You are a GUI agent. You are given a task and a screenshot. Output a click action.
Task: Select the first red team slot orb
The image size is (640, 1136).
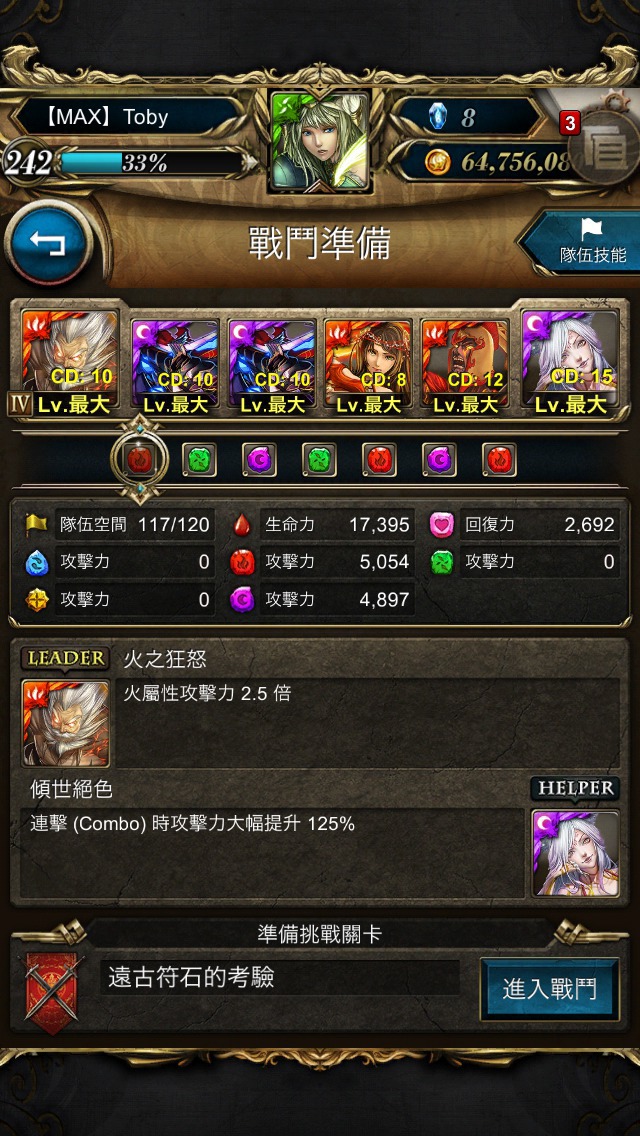[139, 459]
